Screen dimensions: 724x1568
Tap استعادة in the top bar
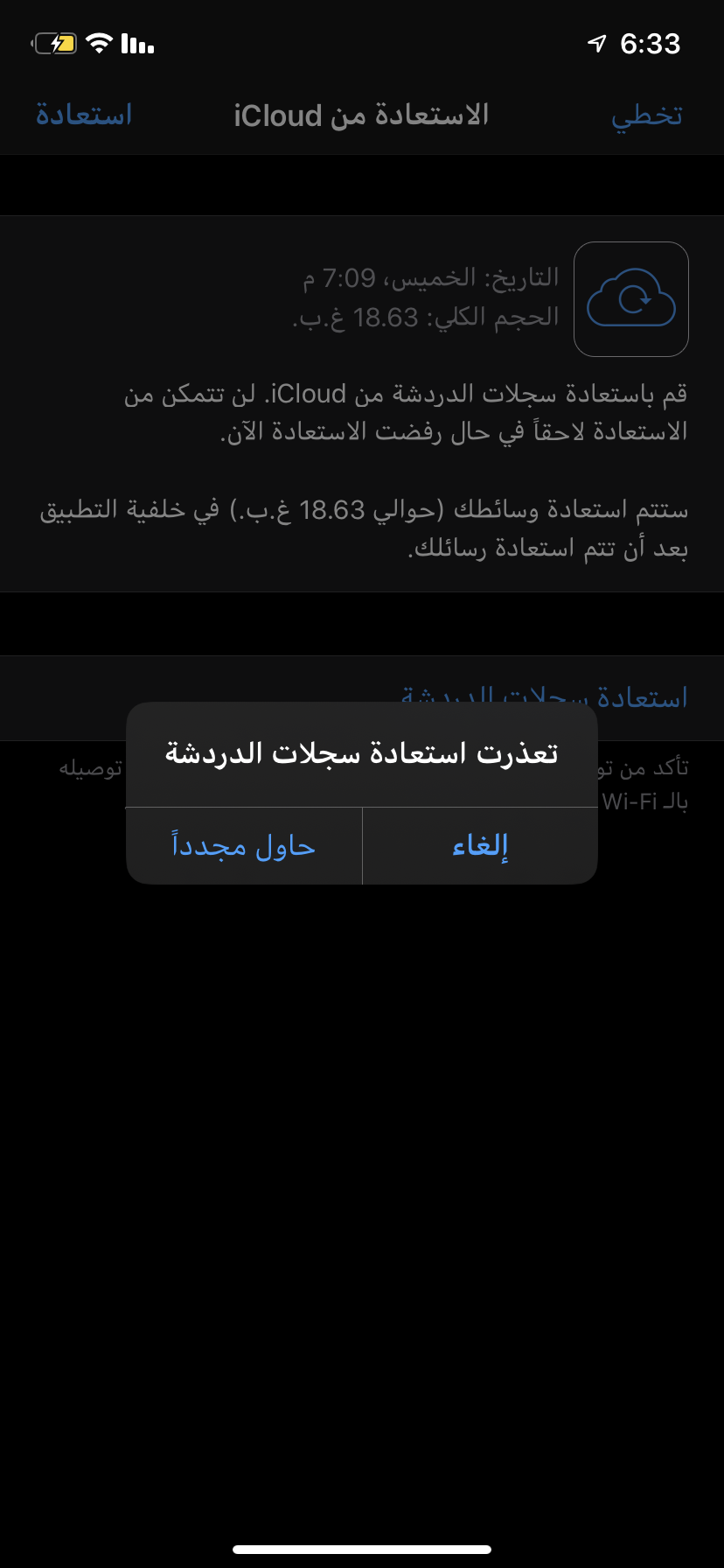tap(84, 115)
